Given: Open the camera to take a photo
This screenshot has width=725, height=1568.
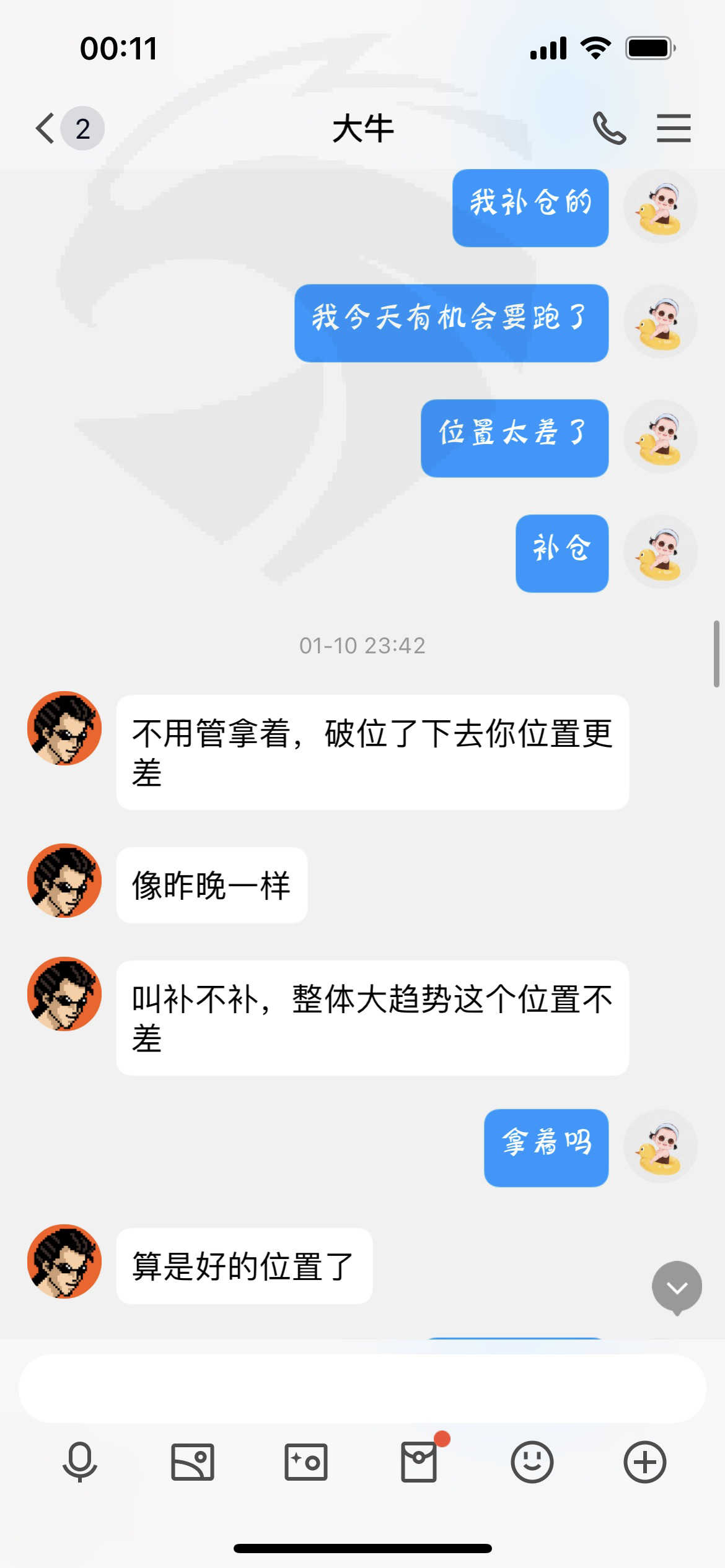Looking at the screenshot, I should (305, 1462).
